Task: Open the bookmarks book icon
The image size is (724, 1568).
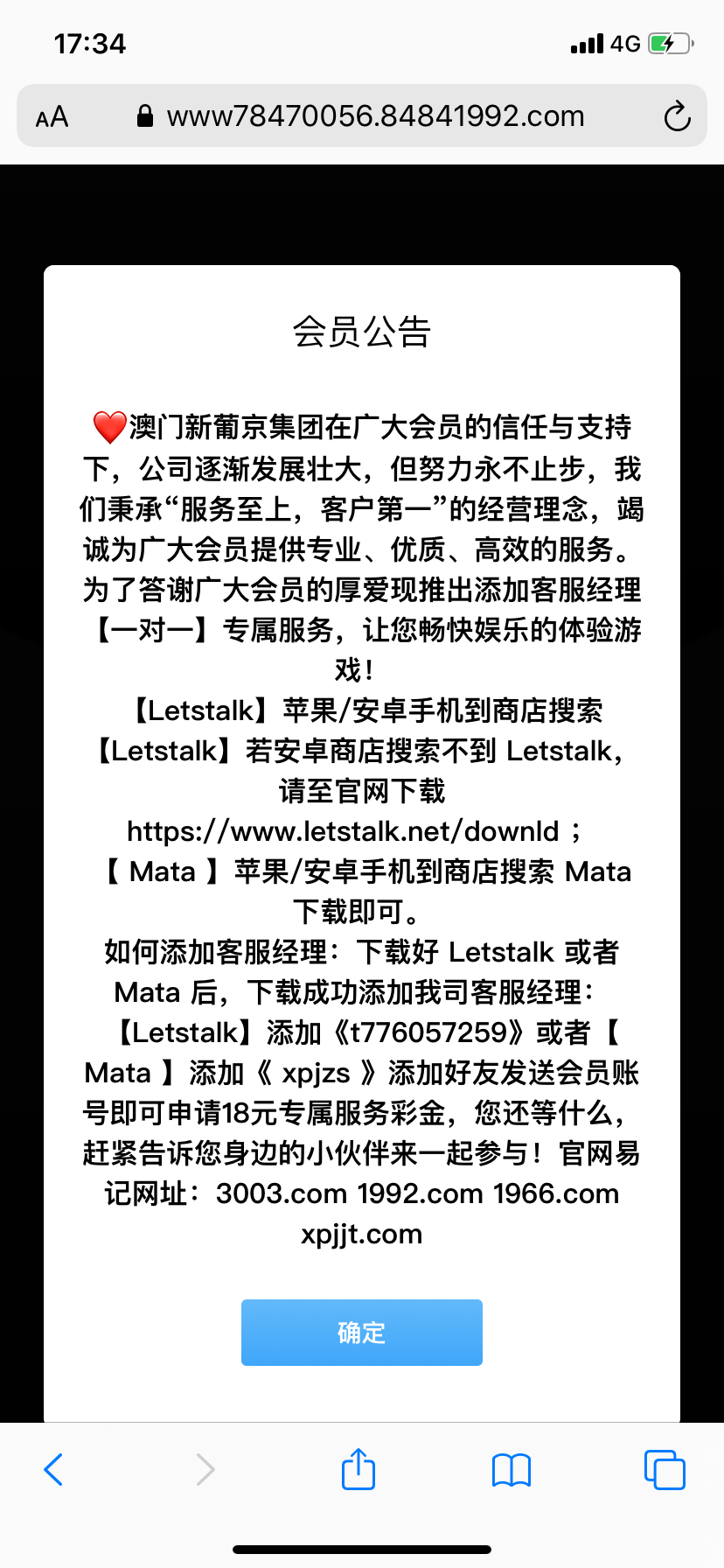Action: [512, 1470]
